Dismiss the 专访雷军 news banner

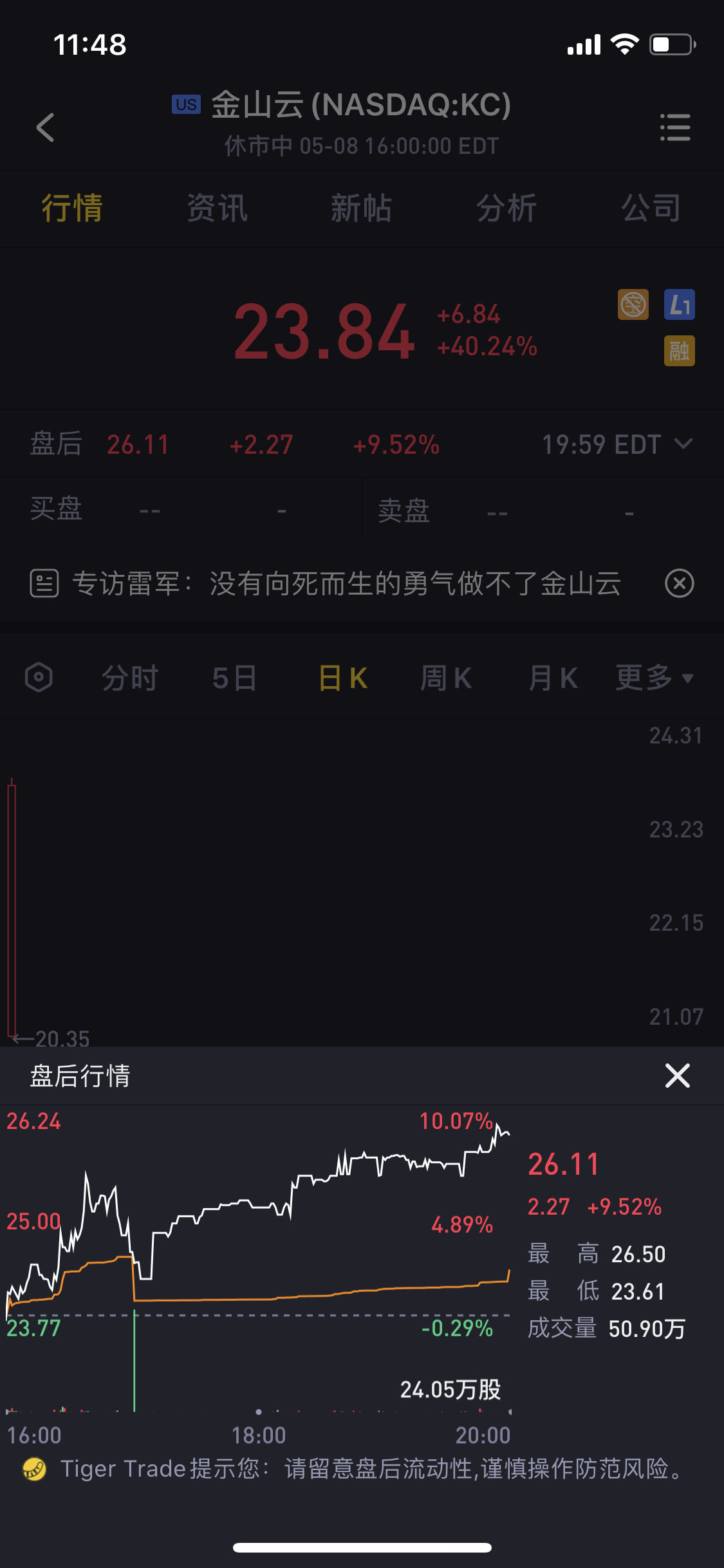click(680, 583)
